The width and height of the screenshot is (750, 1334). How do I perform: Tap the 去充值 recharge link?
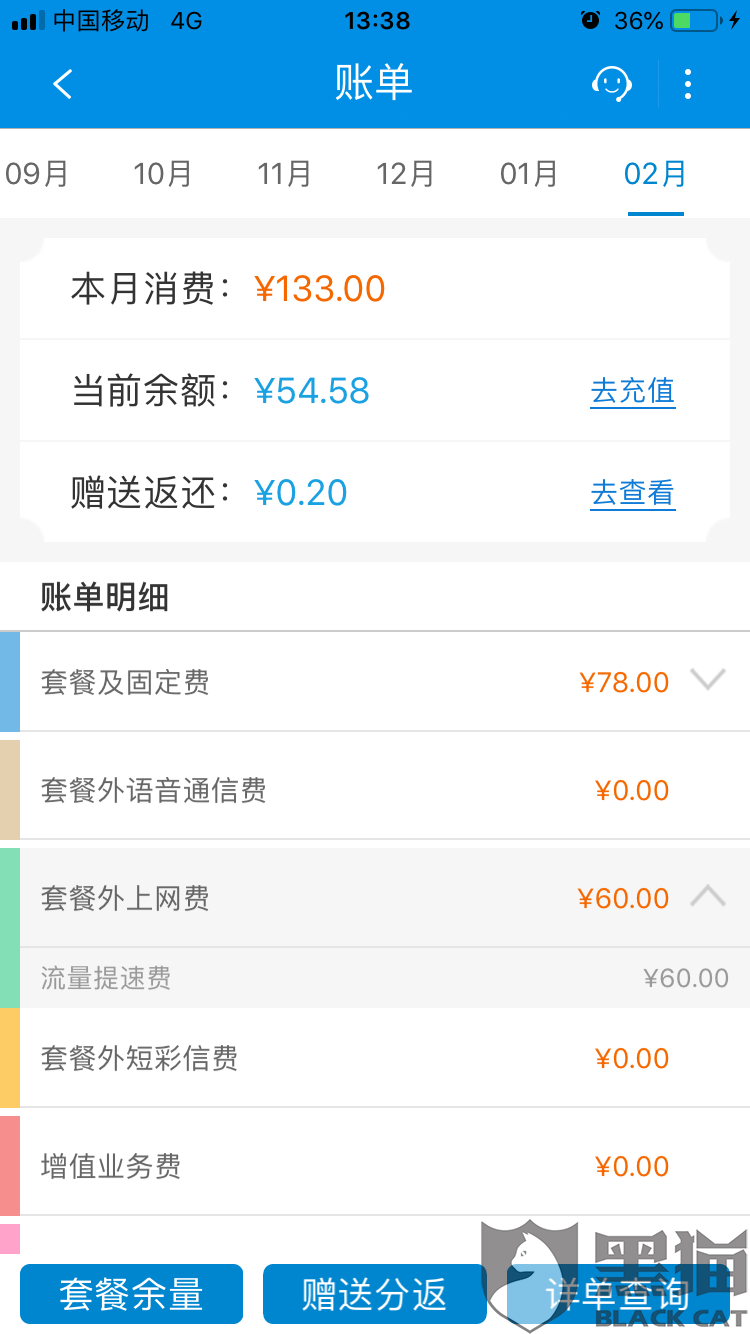coord(632,391)
